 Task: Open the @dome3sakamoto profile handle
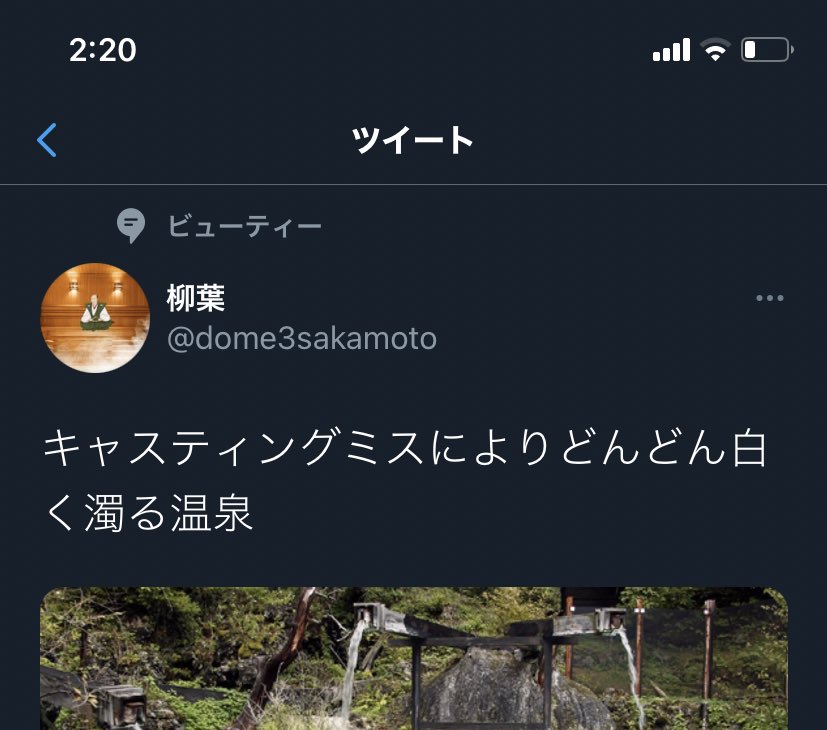point(301,338)
